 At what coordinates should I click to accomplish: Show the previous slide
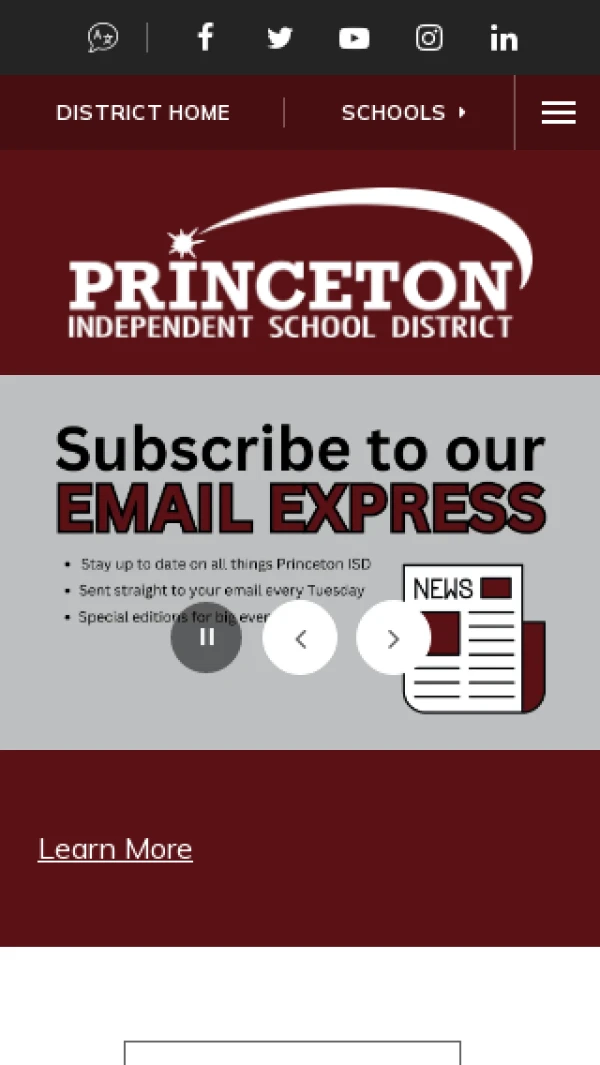300,638
